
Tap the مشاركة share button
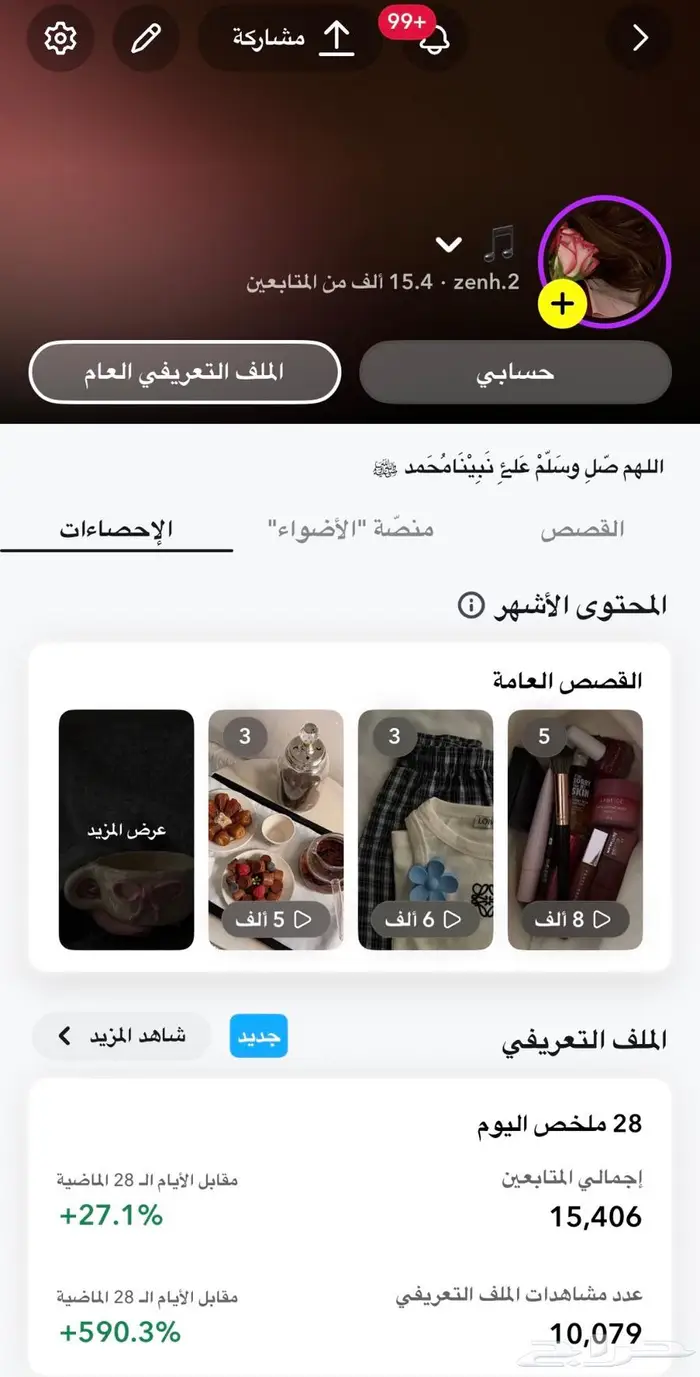point(292,38)
